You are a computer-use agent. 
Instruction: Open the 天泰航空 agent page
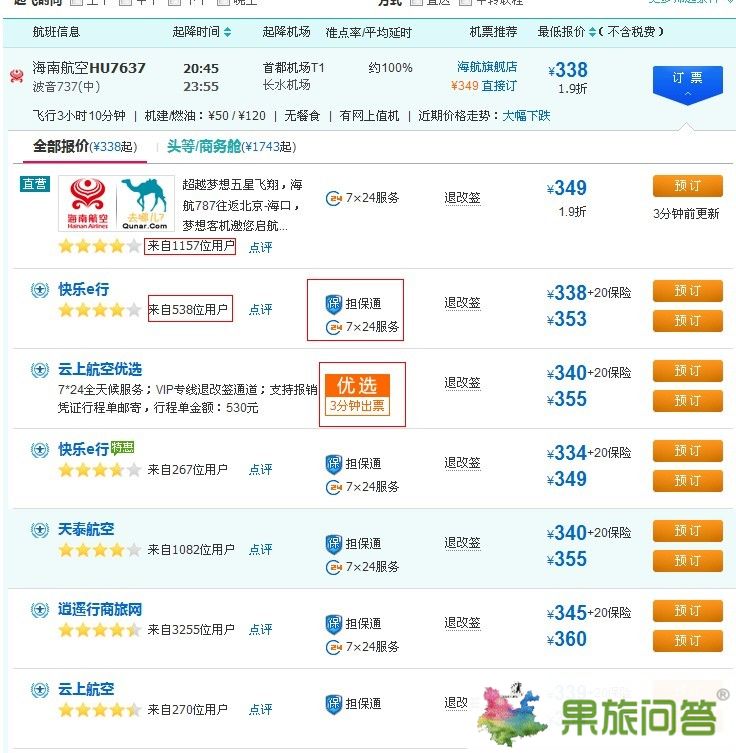tap(86, 529)
